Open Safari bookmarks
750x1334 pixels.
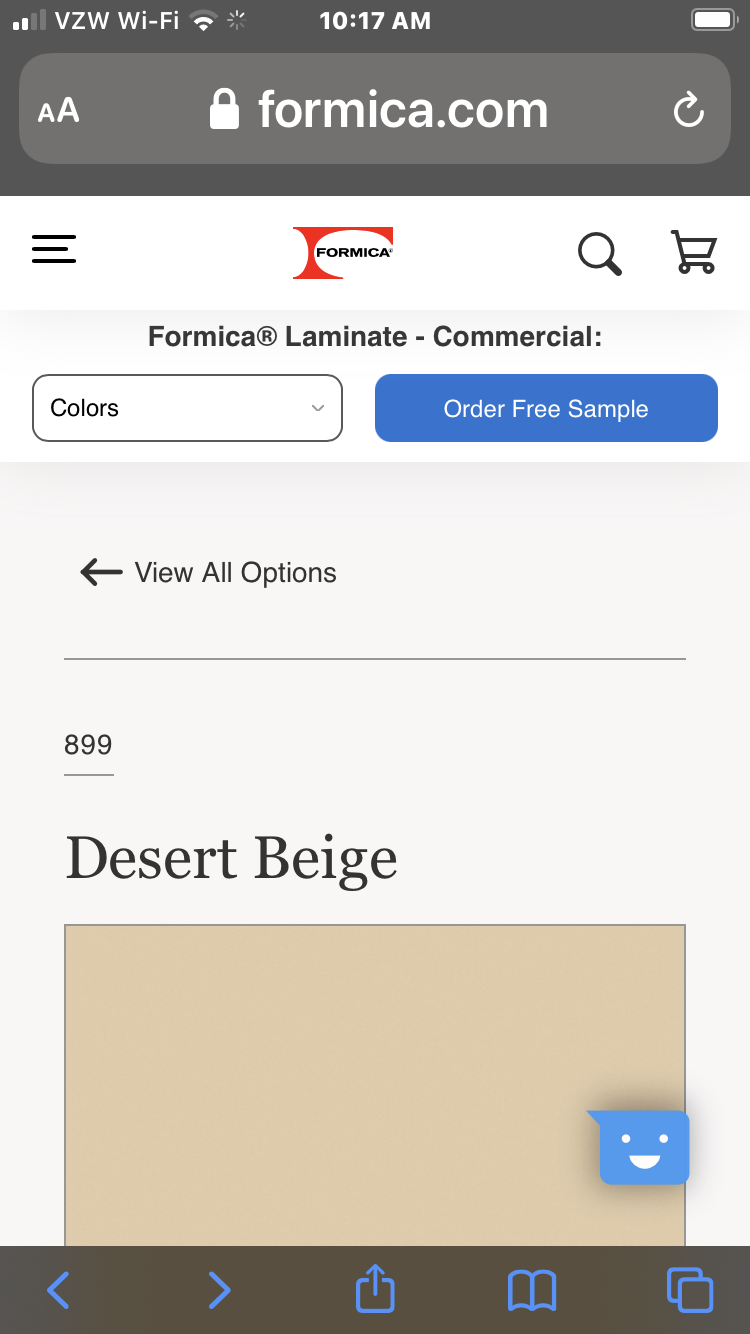tap(531, 1289)
